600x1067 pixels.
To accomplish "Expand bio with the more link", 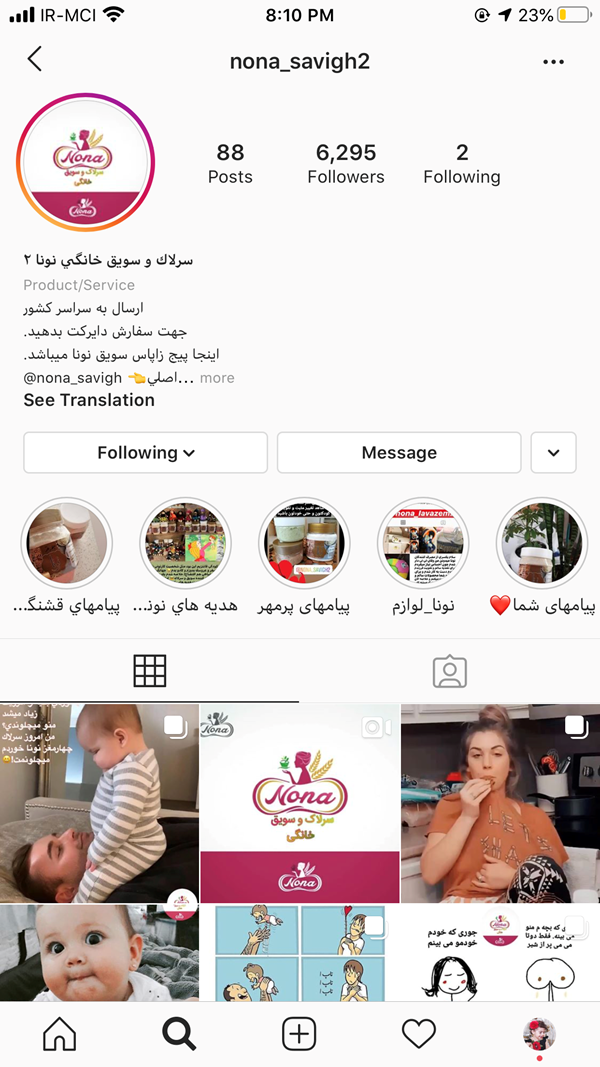I will point(216,378).
